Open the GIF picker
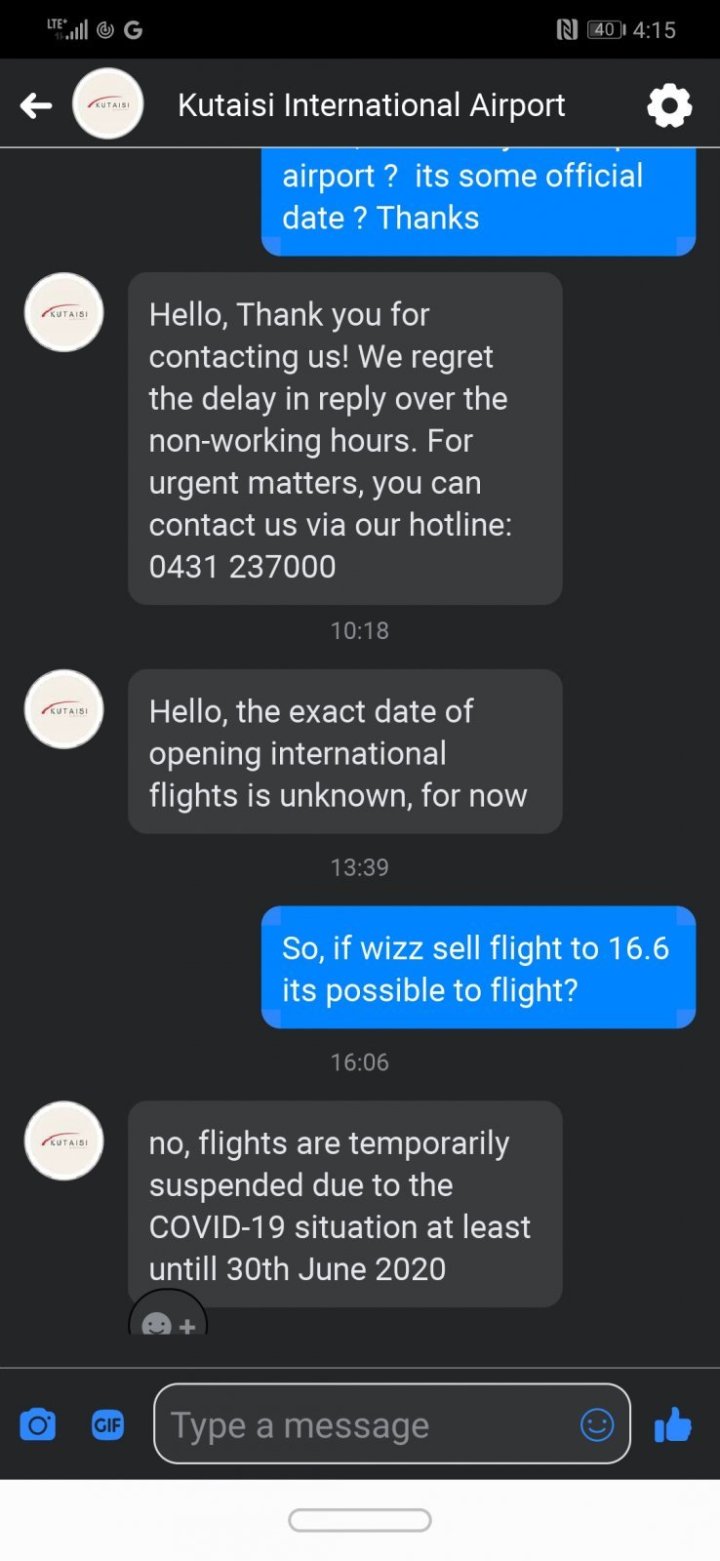Image resolution: width=720 pixels, height=1561 pixels. click(x=108, y=1424)
